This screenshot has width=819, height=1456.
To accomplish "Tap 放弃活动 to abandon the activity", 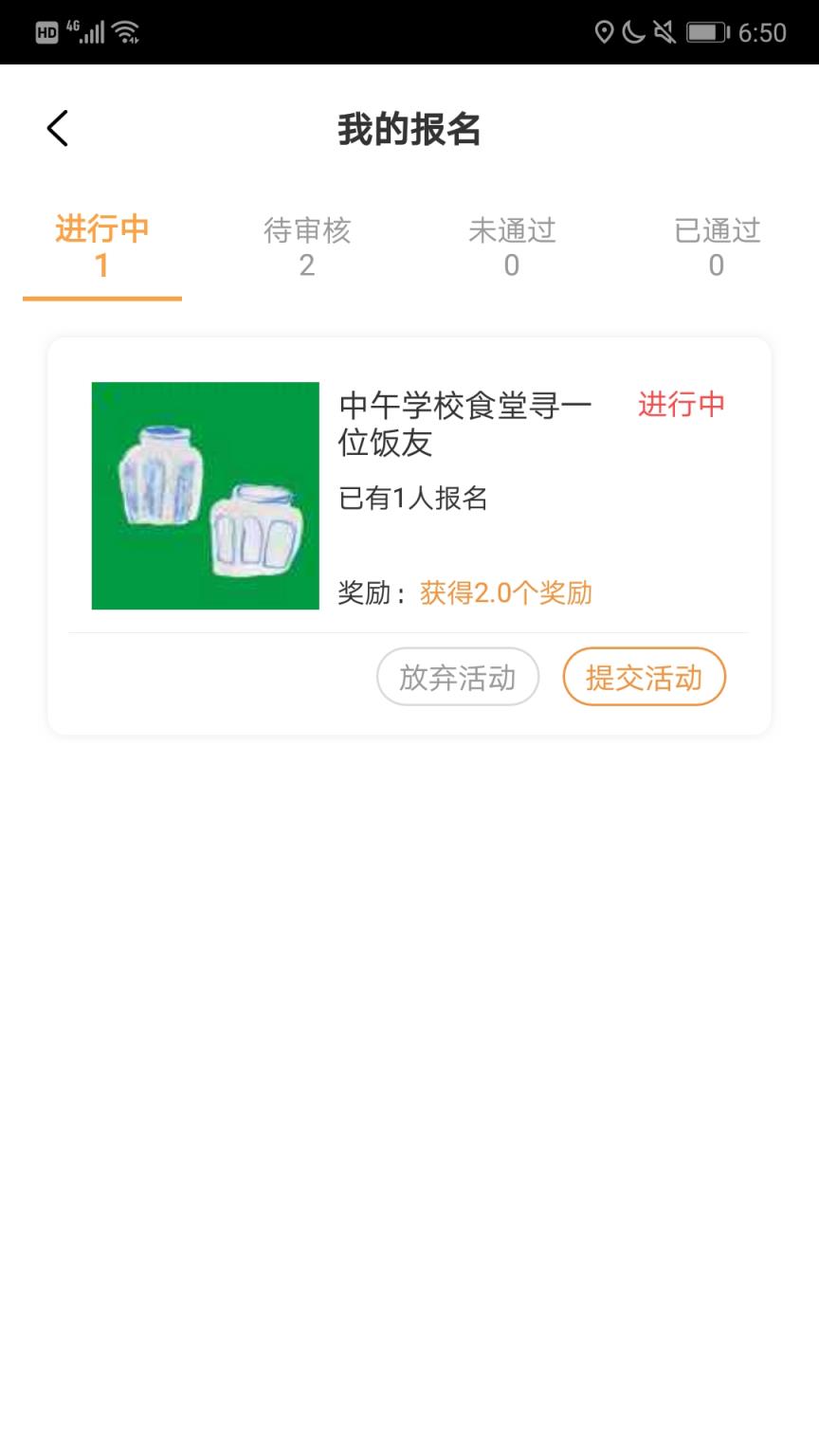I will click(458, 677).
